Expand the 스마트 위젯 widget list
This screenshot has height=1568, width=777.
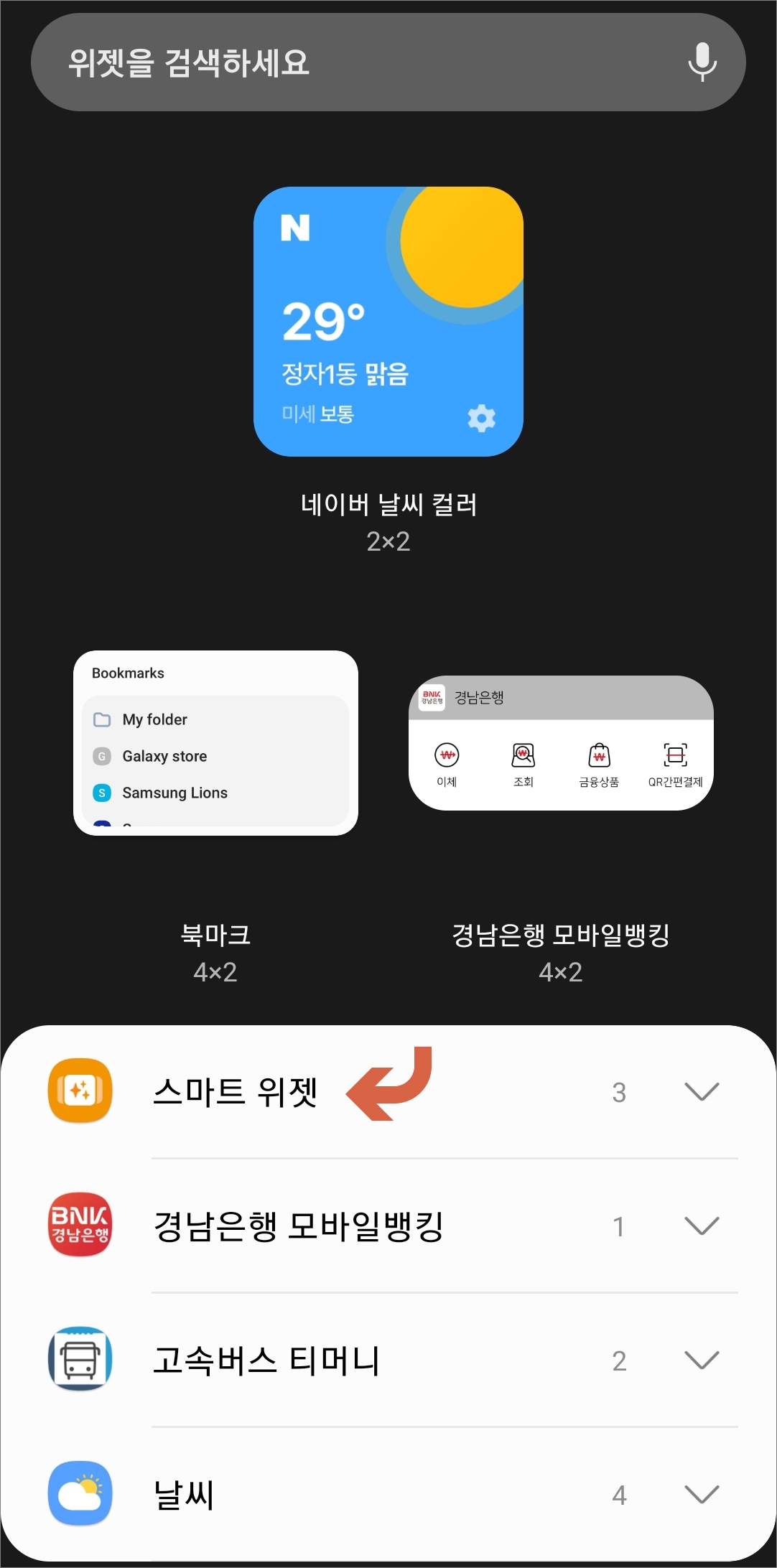(x=700, y=1092)
